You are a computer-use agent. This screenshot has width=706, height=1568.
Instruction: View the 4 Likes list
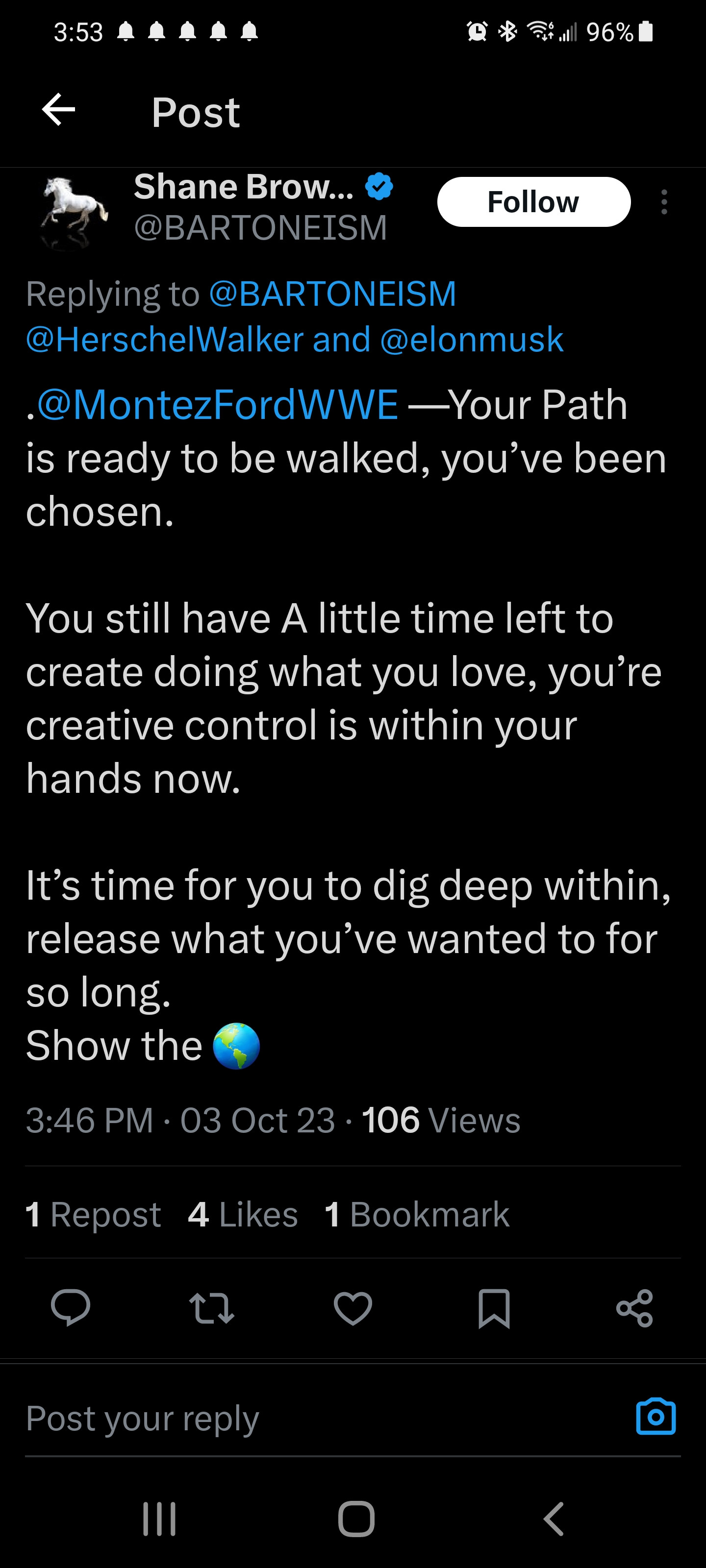243,1214
